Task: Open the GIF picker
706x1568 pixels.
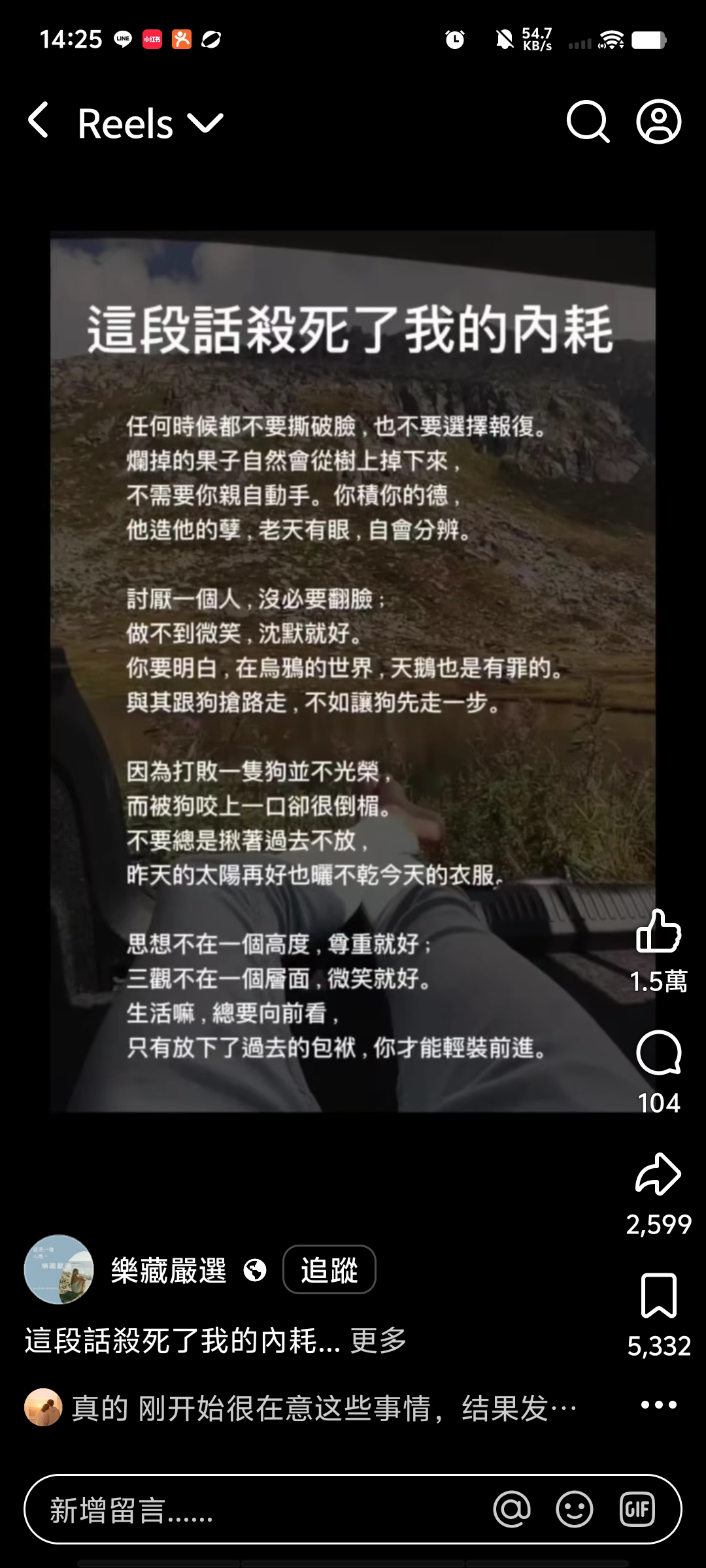Action: click(x=637, y=1509)
